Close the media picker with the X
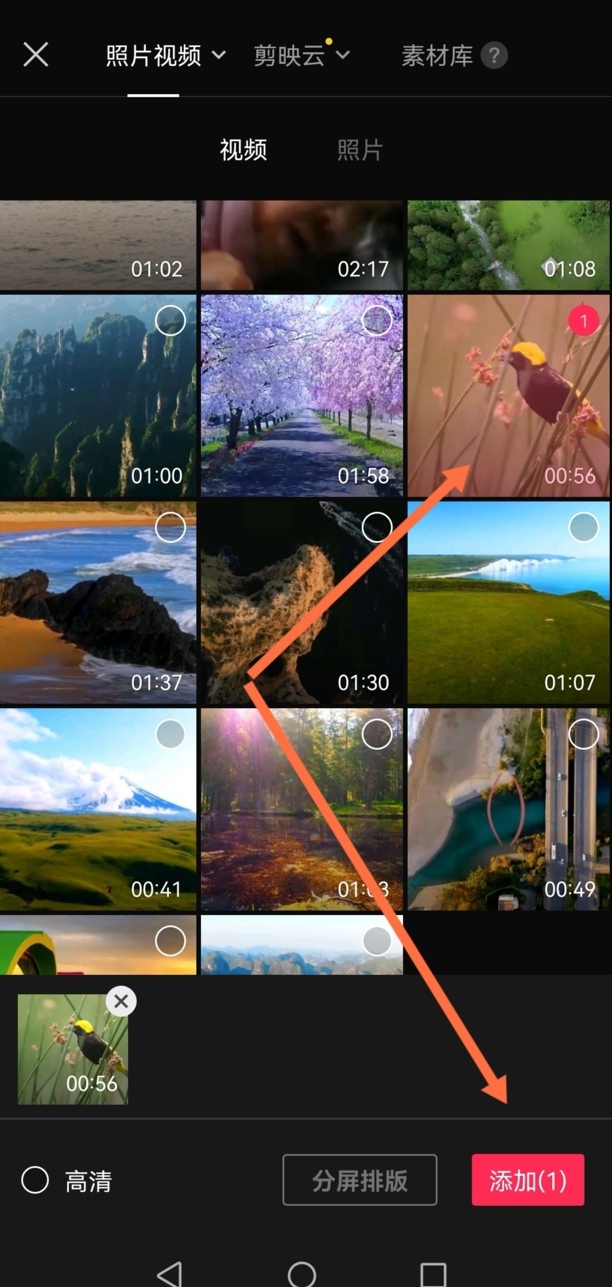This screenshot has height=1287, width=612. point(36,55)
